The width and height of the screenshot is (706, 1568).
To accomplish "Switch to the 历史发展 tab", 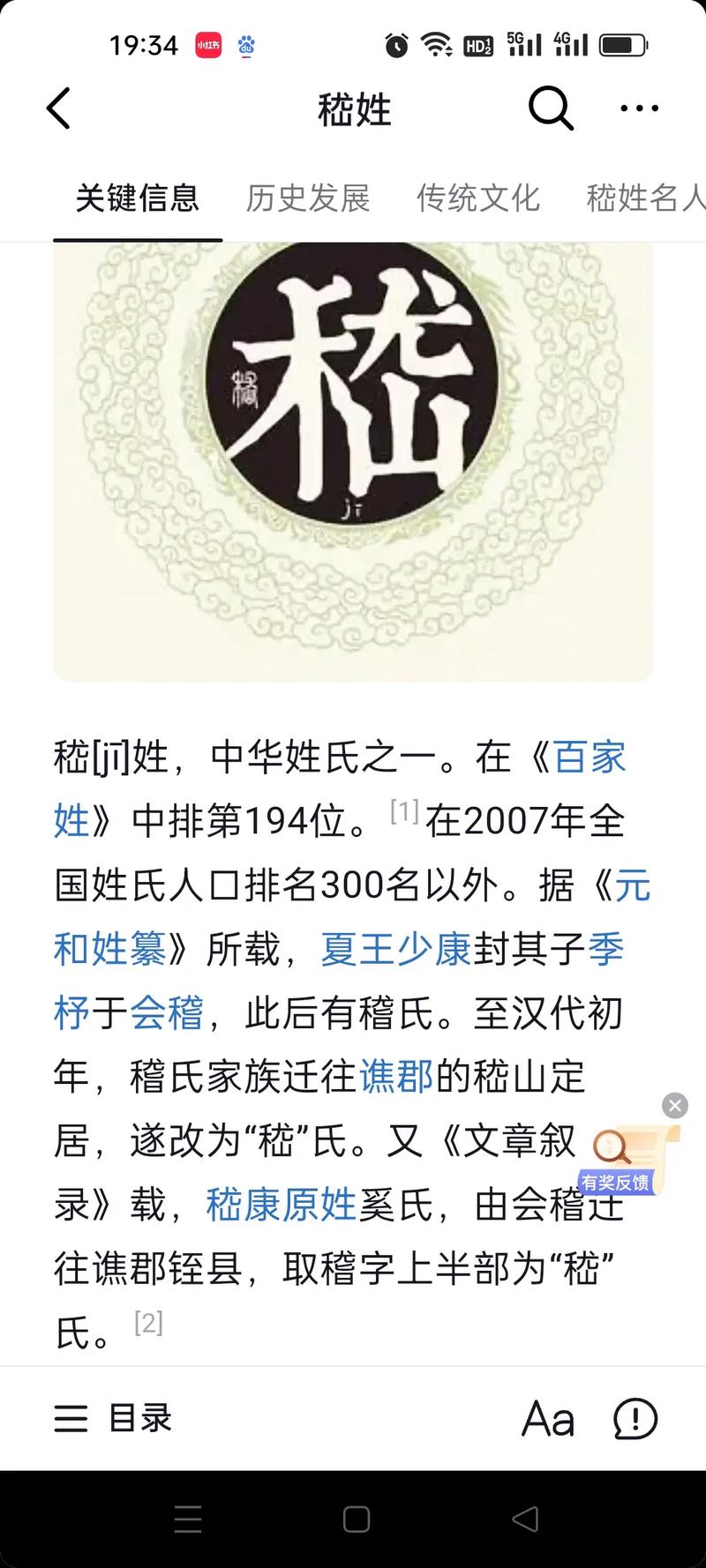I will (309, 198).
